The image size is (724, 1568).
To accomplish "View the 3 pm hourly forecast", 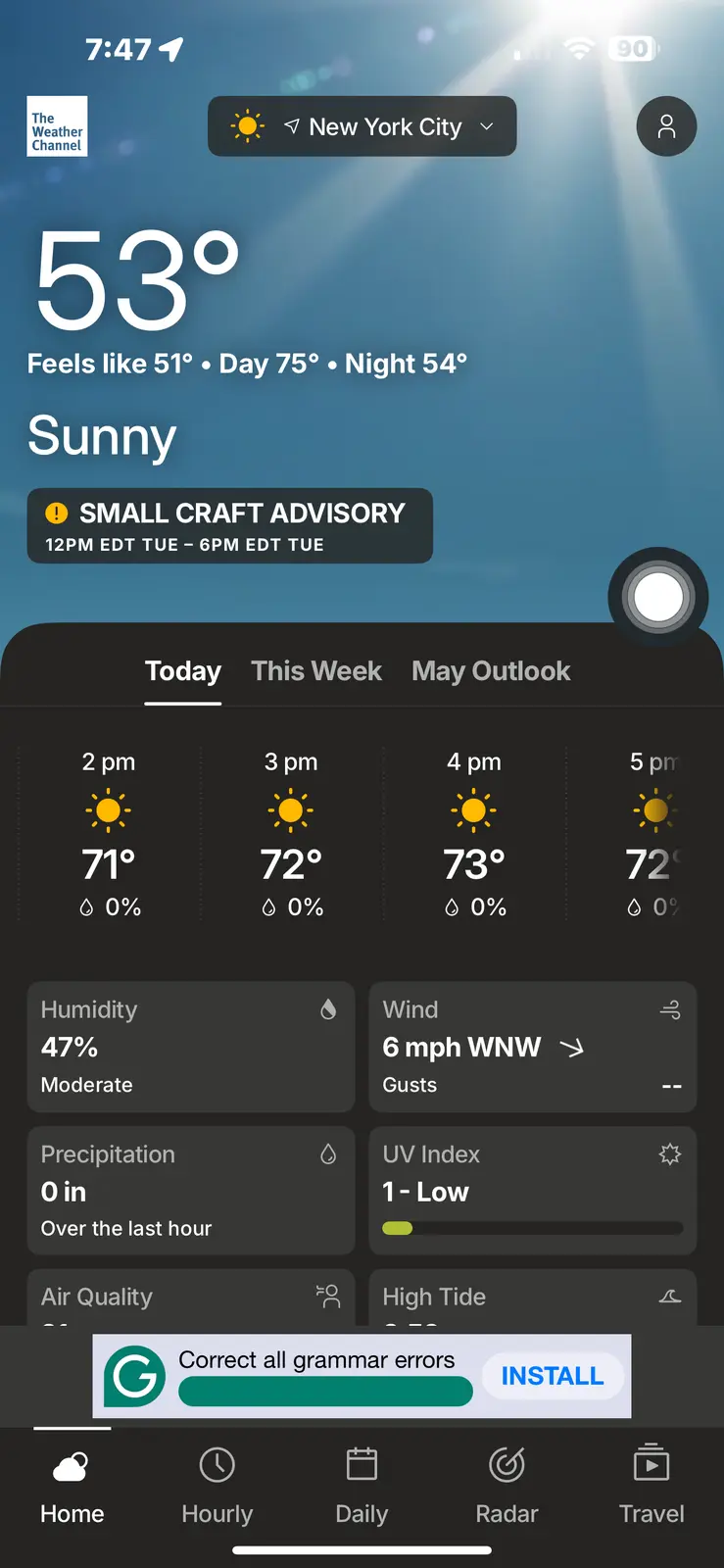I will 291,833.
